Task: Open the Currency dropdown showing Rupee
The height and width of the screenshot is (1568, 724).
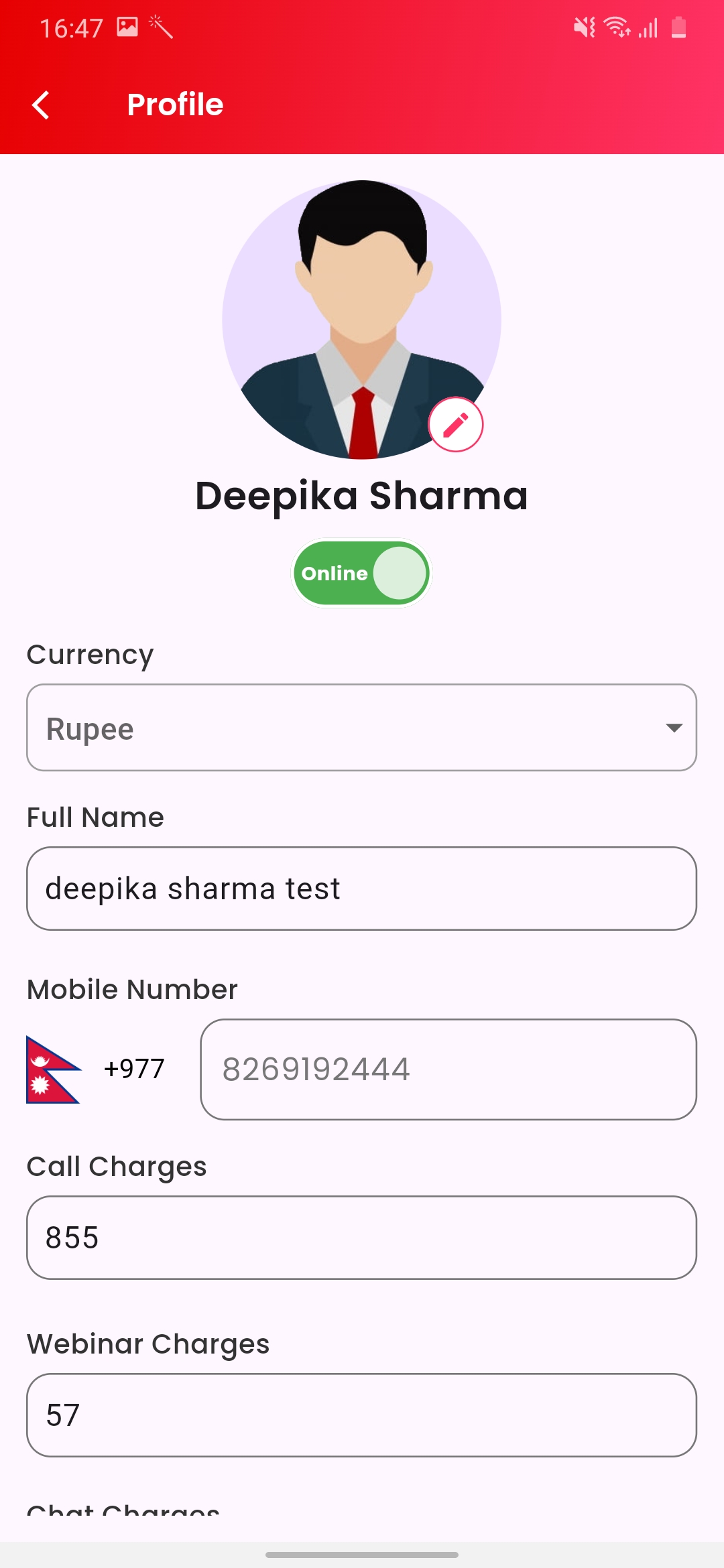Action: point(361,728)
